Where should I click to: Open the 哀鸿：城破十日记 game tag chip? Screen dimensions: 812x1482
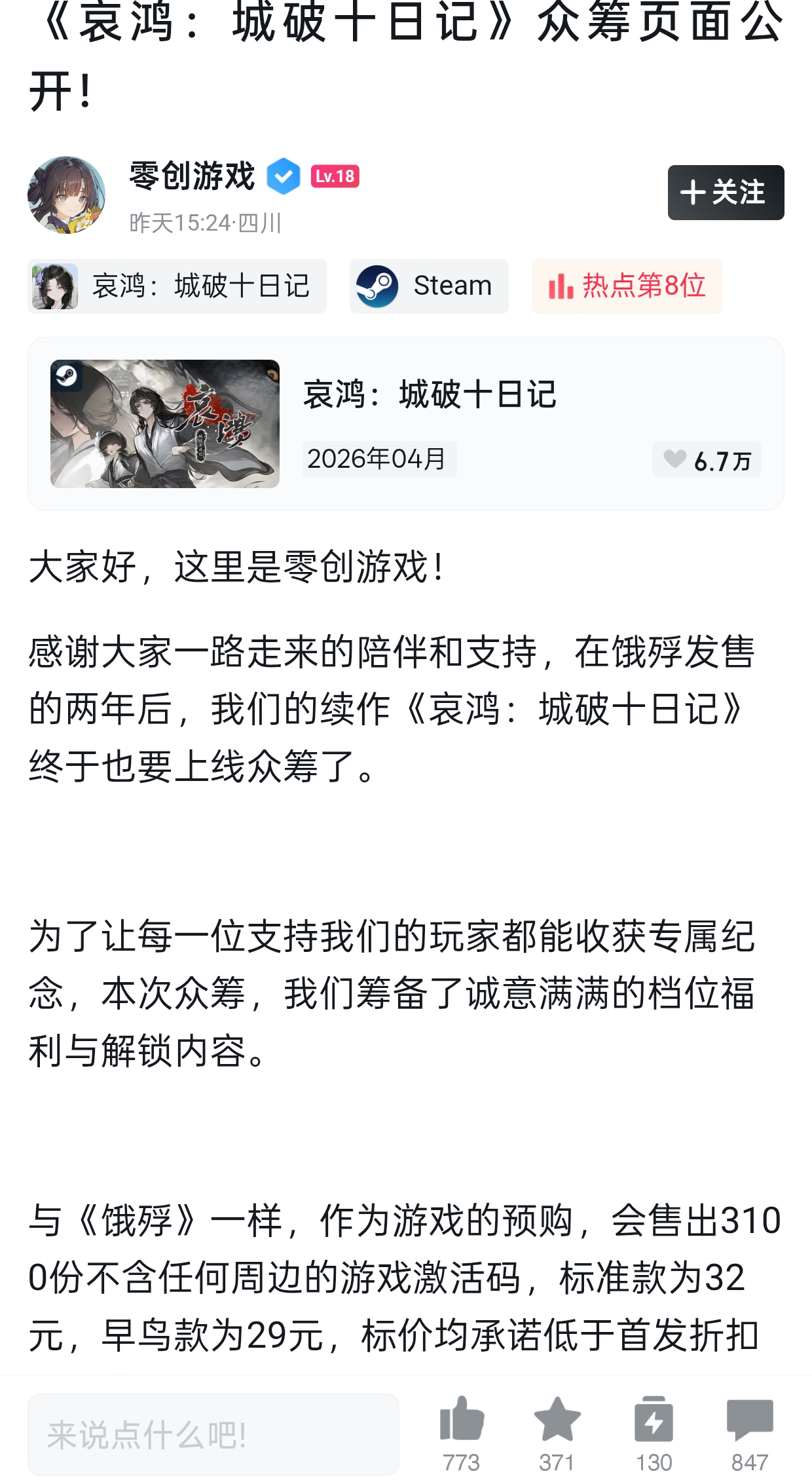point(177,286)
